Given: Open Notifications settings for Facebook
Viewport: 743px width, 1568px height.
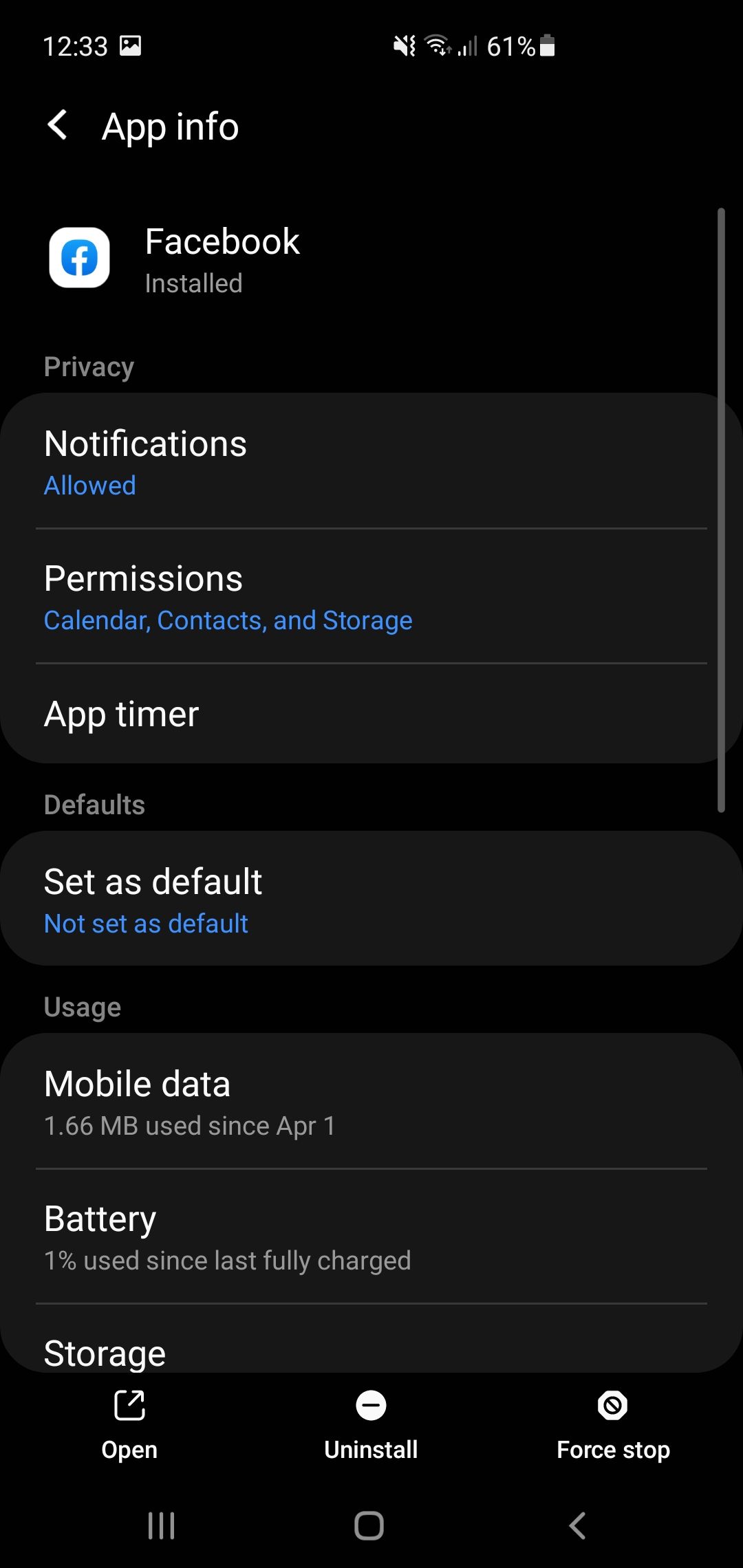Looking at the screenshot, I should (x=371, y=461).
